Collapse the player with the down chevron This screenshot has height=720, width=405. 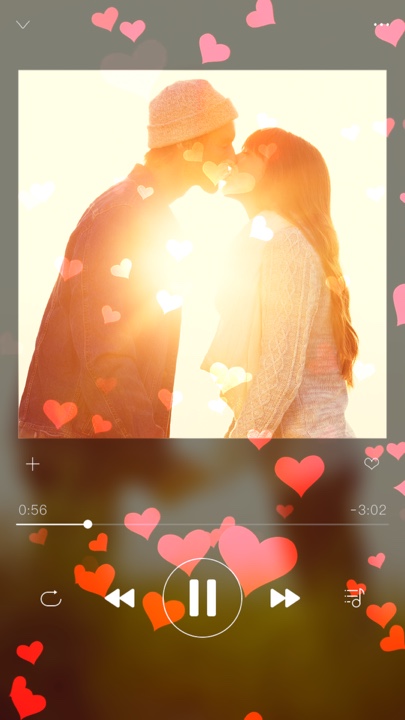point(23,24)
